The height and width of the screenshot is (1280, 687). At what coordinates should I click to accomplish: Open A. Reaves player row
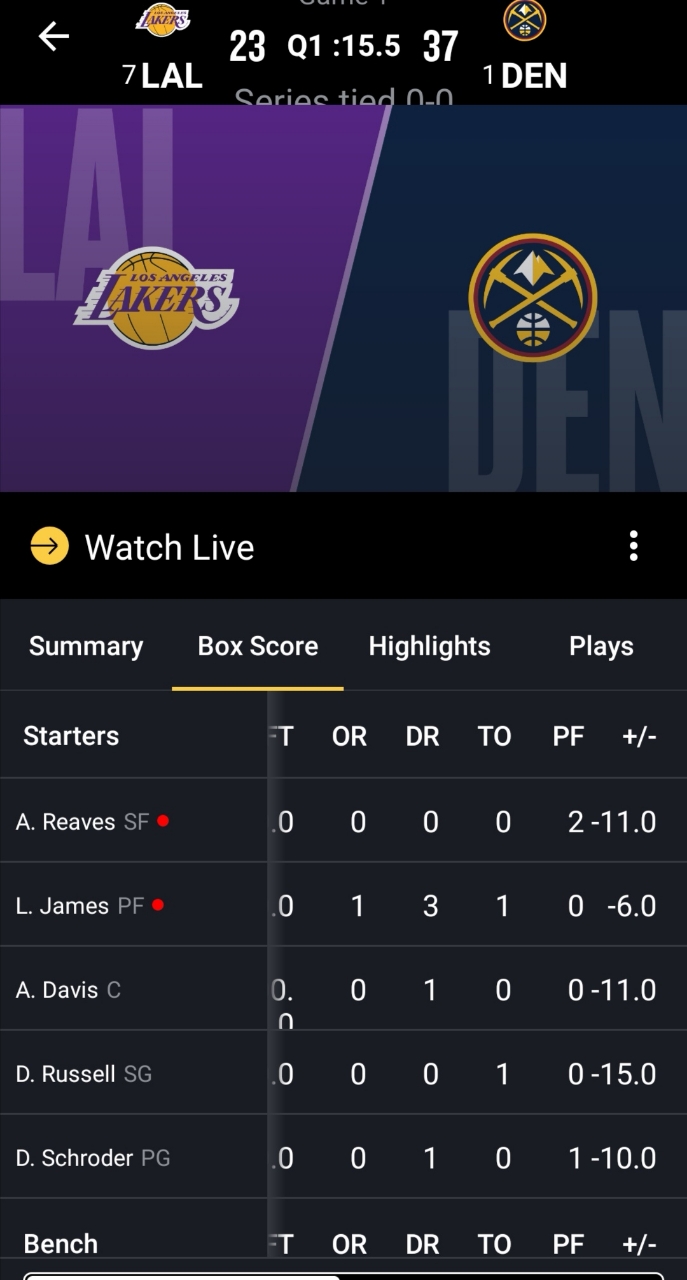[x=343, y=821]
